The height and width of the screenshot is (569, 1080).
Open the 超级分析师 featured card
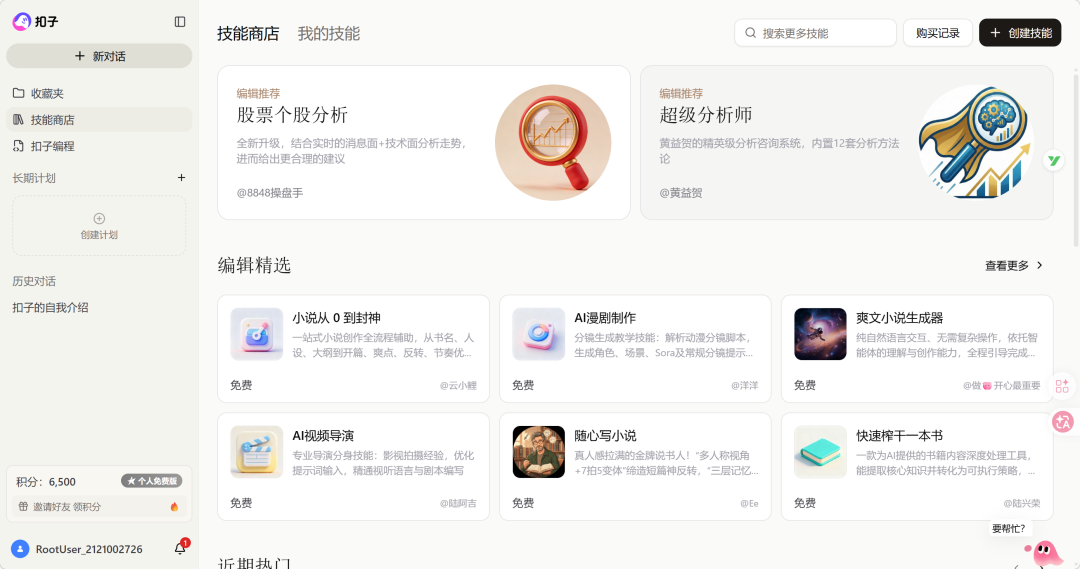pos(846,142)
